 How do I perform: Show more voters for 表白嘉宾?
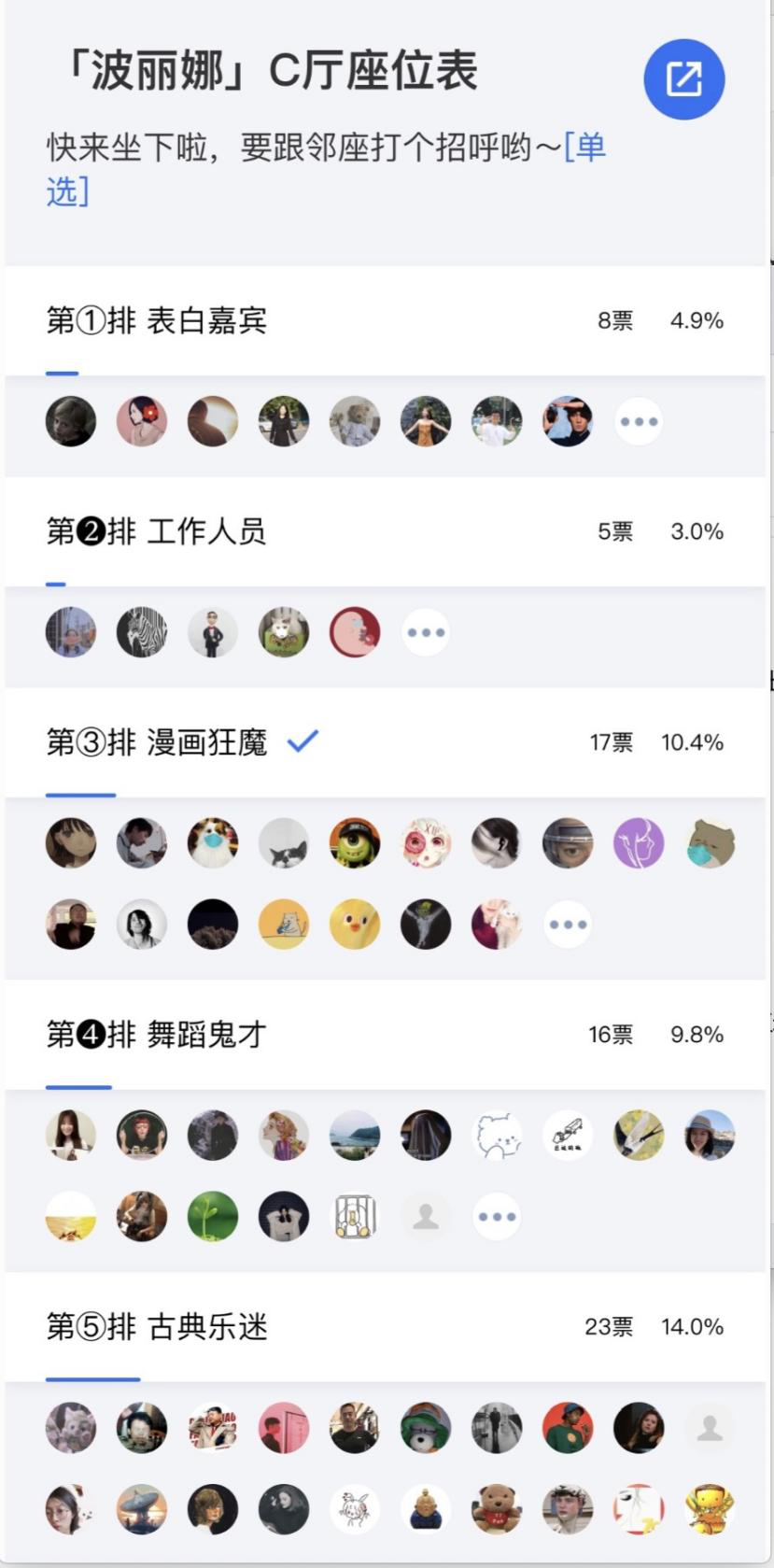(x=639, y=421)
